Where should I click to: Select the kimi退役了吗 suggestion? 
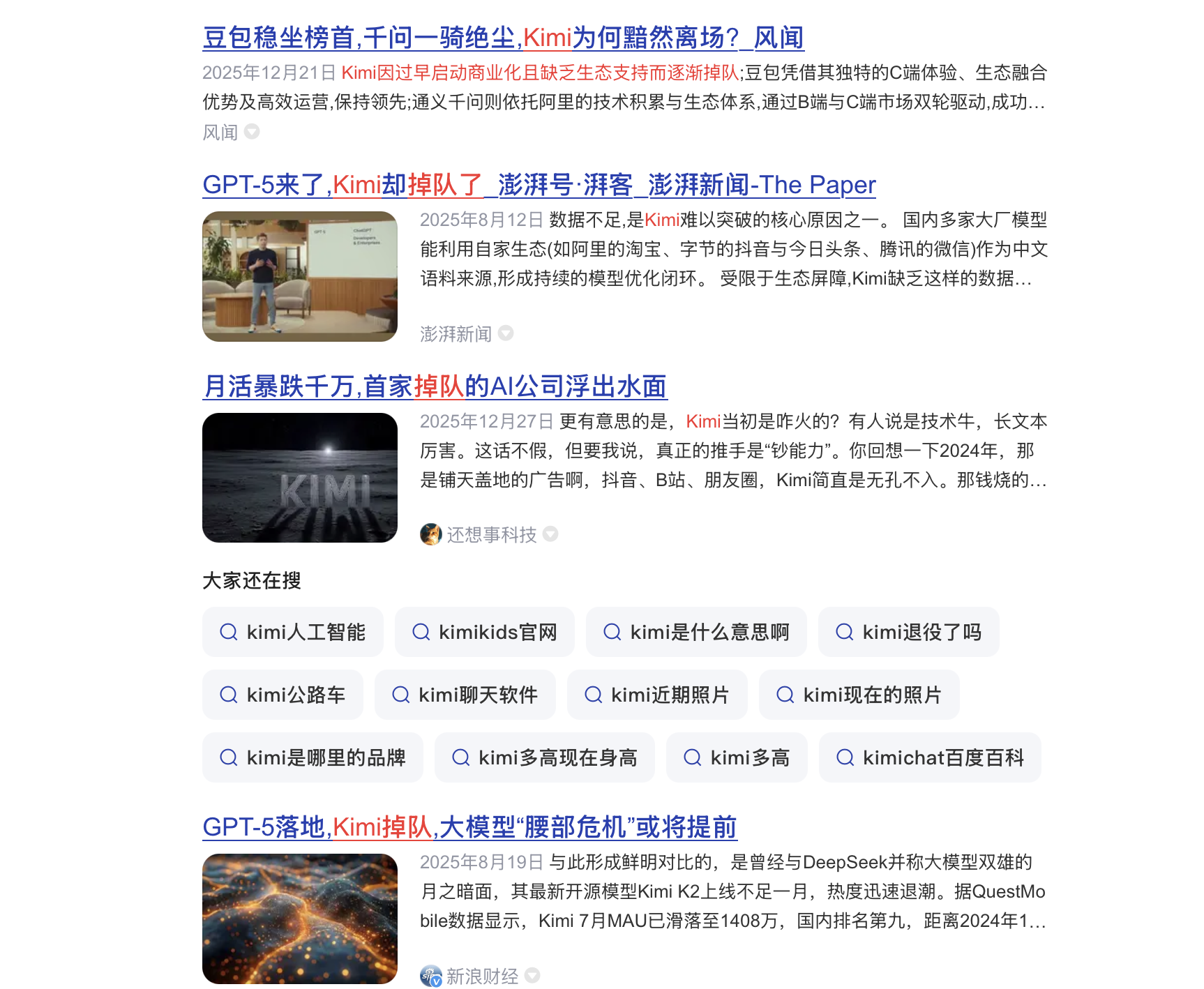(x=908, y=632)
